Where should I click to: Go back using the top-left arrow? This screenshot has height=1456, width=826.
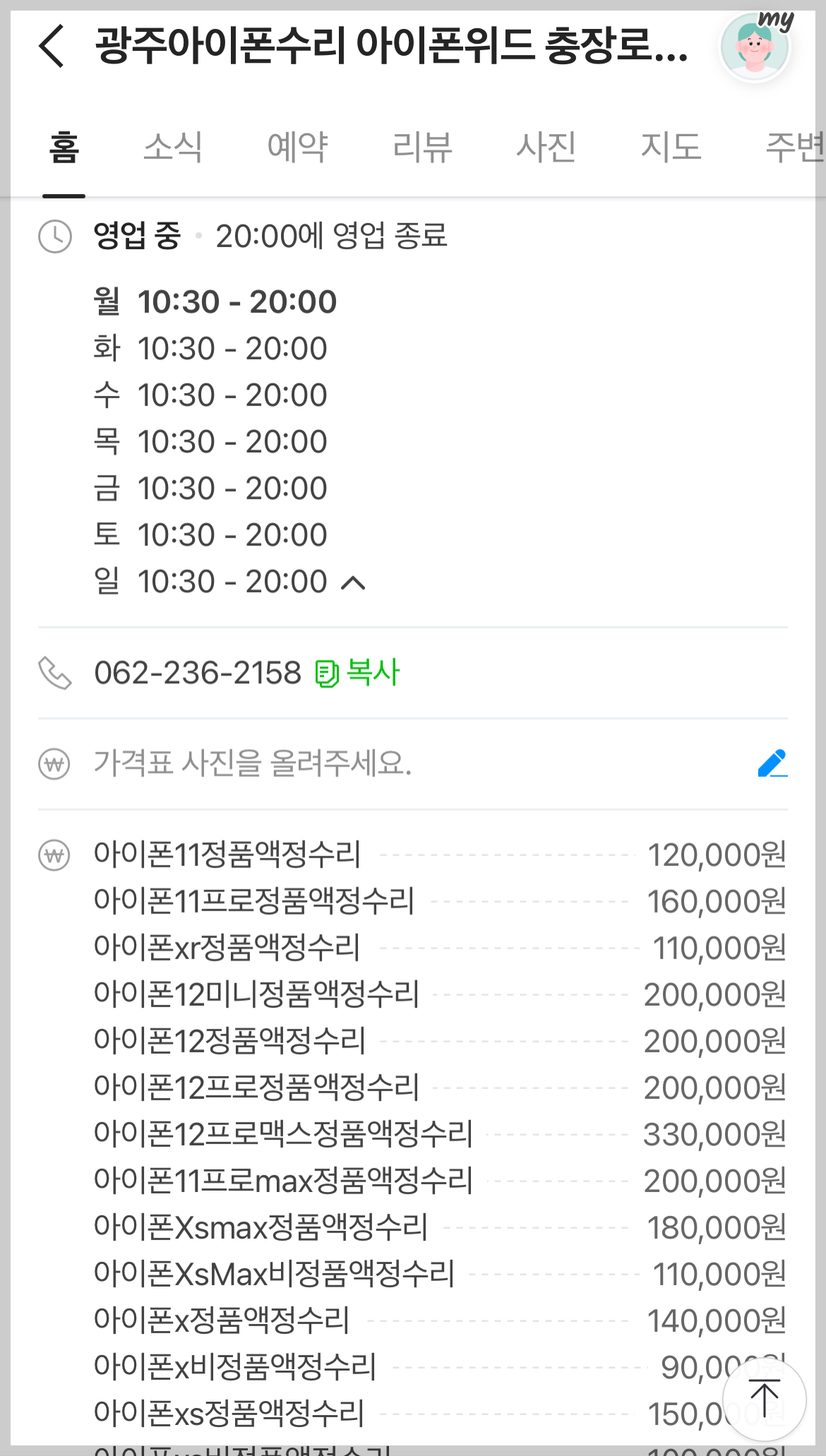(x=52, y=46)
